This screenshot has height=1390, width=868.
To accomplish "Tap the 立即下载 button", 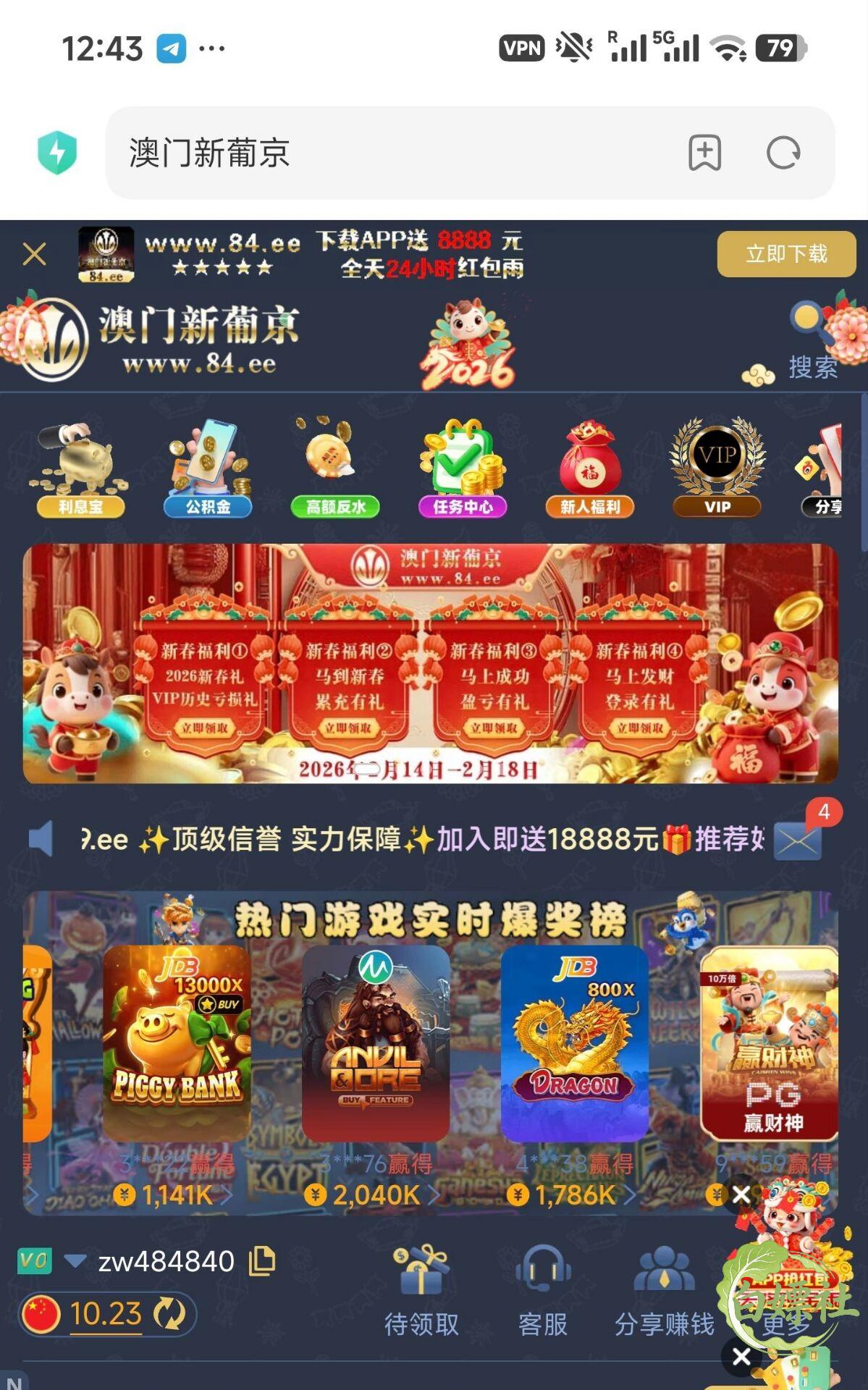I will pos(786,254).
